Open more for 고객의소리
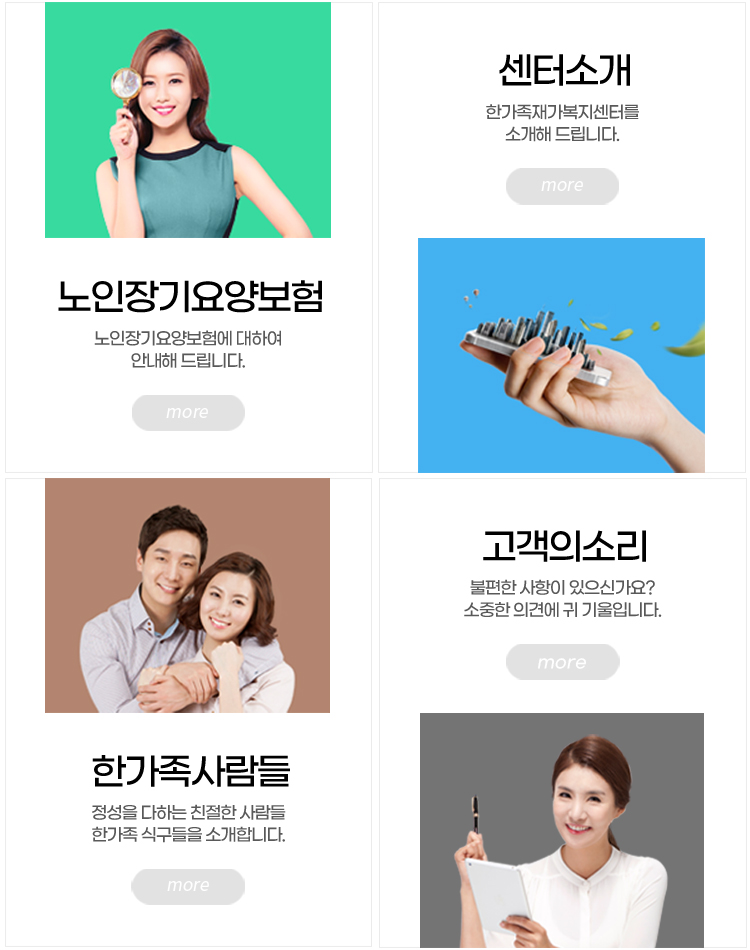750x950 pixels. tap(562, 662)
